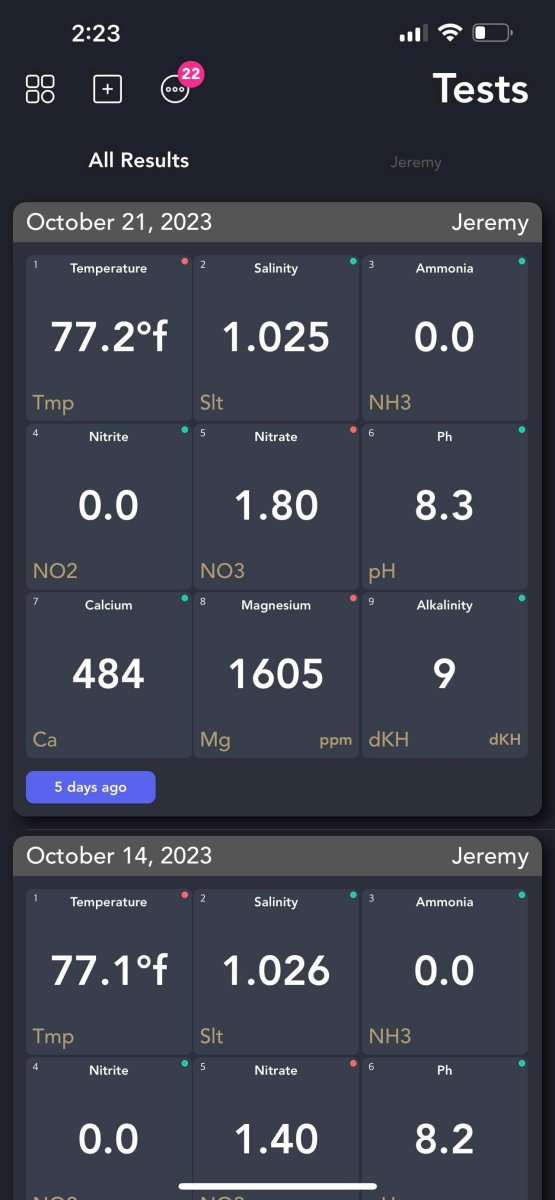Open October 21 Nitrate 1.80 tile

[276, 506]
